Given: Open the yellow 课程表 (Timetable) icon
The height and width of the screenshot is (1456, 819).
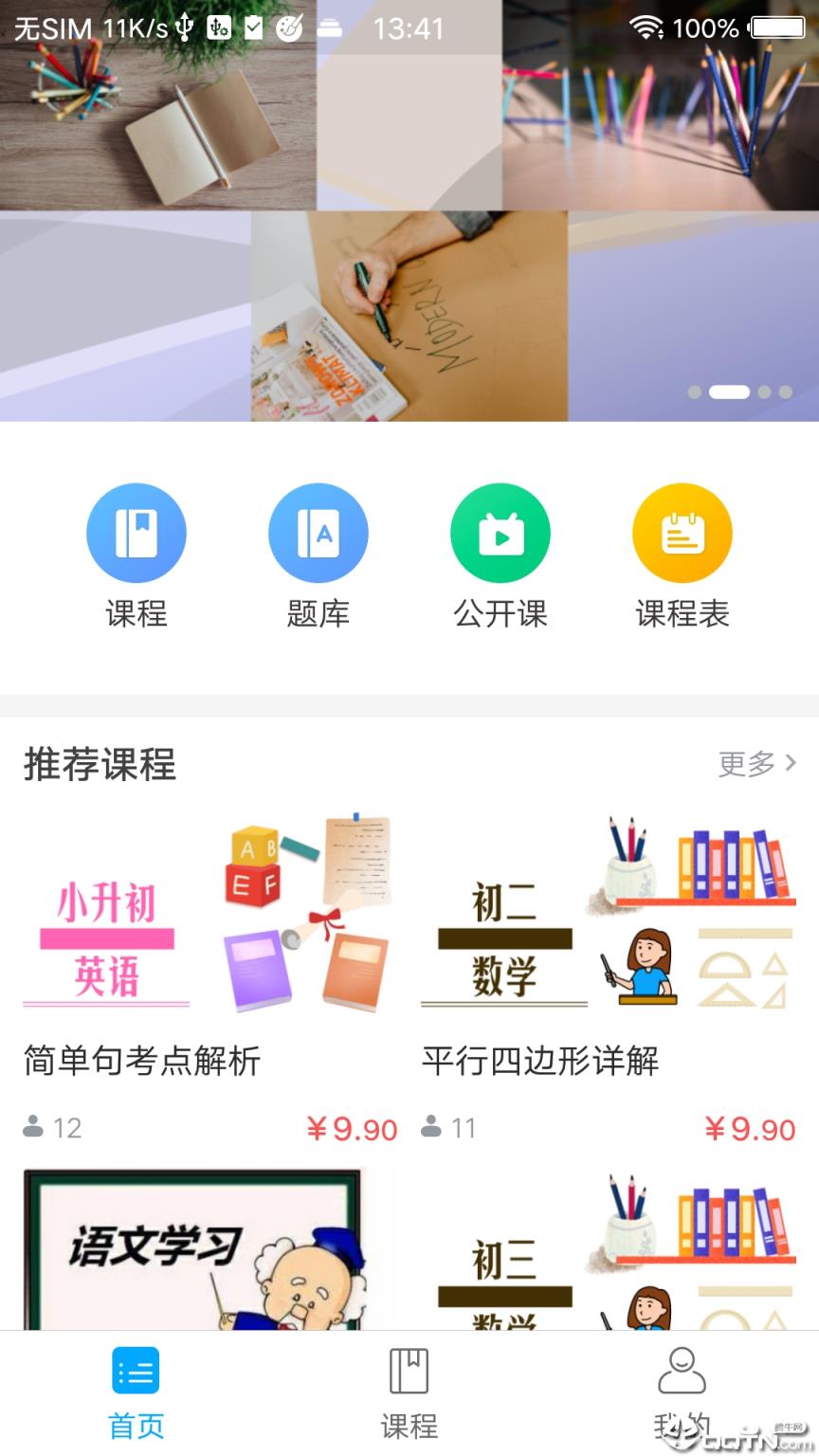Looking at the screenshot, I should (682, 532).
